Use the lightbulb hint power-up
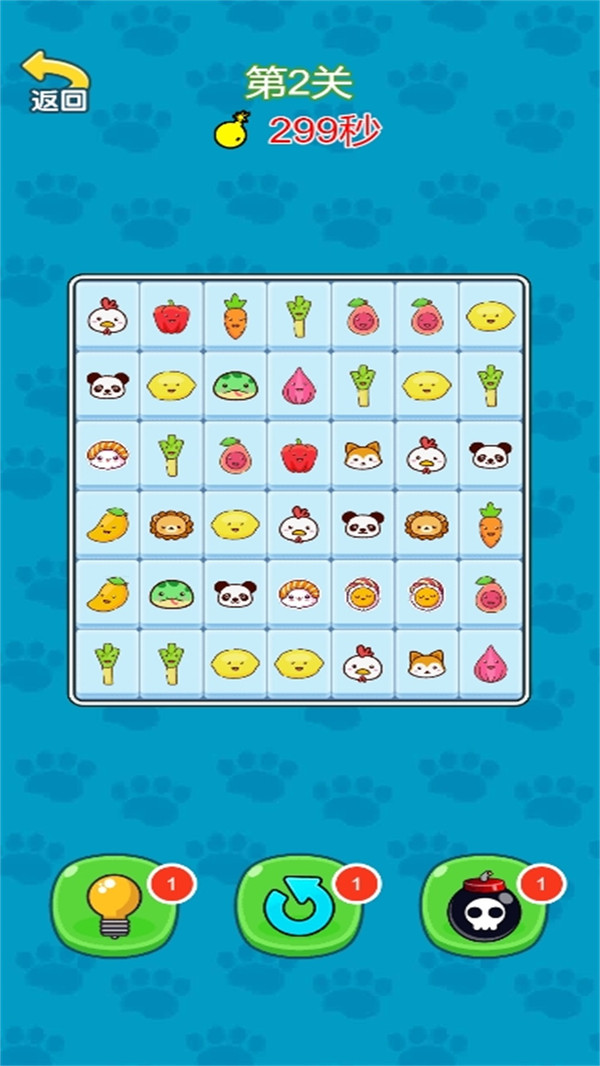This screenshot has width=600, height=1066. (116, 906)
